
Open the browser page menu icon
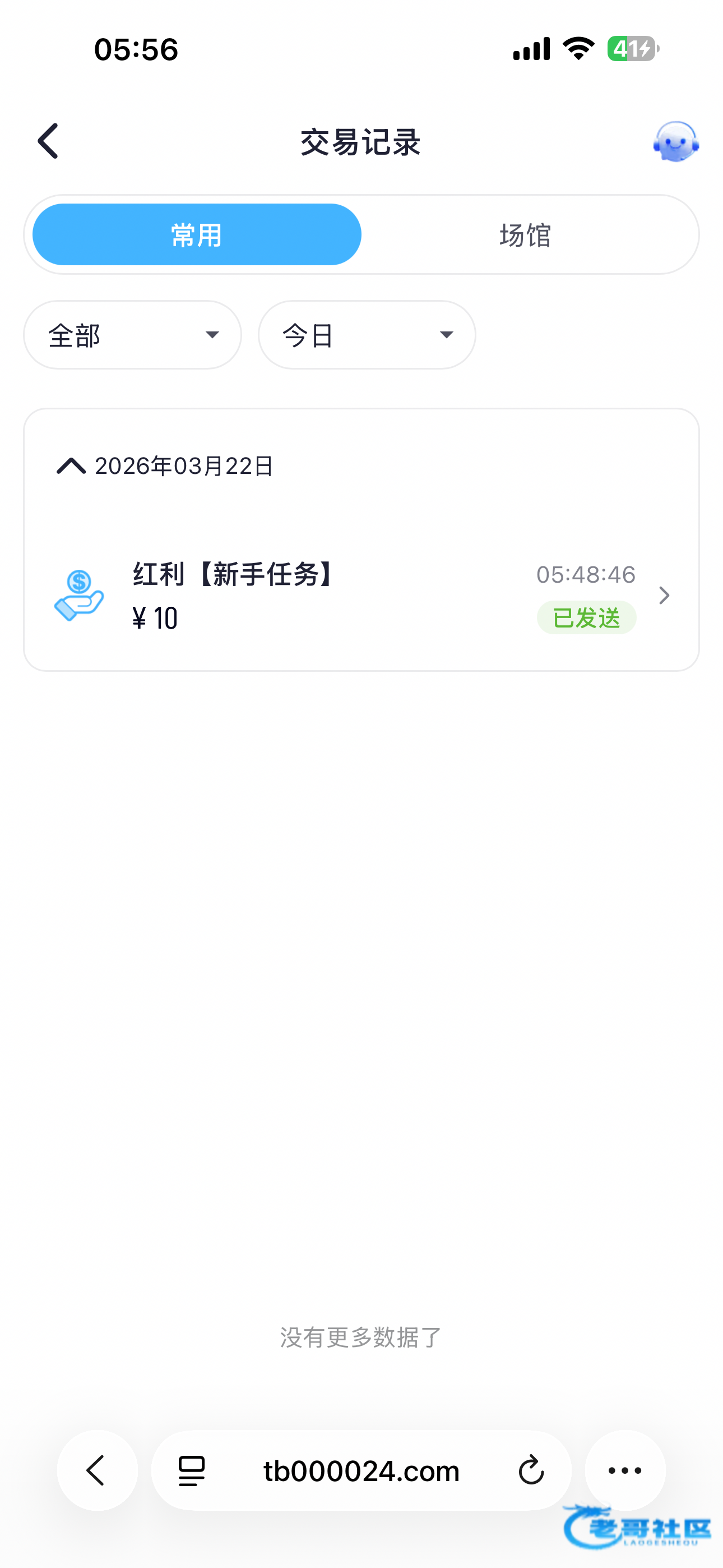(x=192, y=1470)
